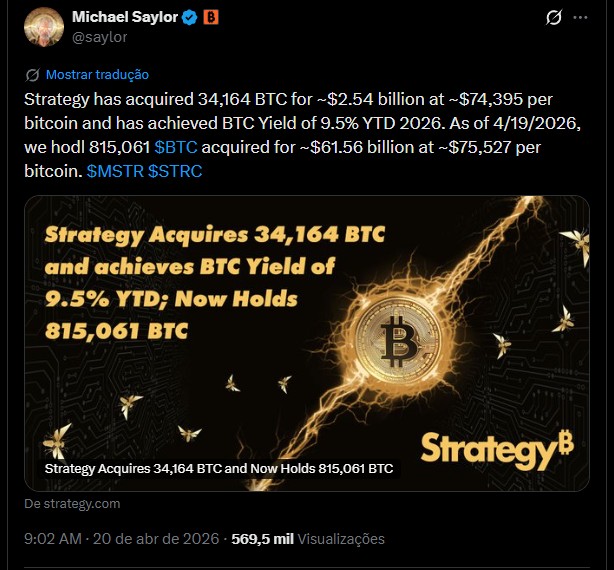
Task: View the 569,5 mil Visualizações analytics
Action: [307, 538]
